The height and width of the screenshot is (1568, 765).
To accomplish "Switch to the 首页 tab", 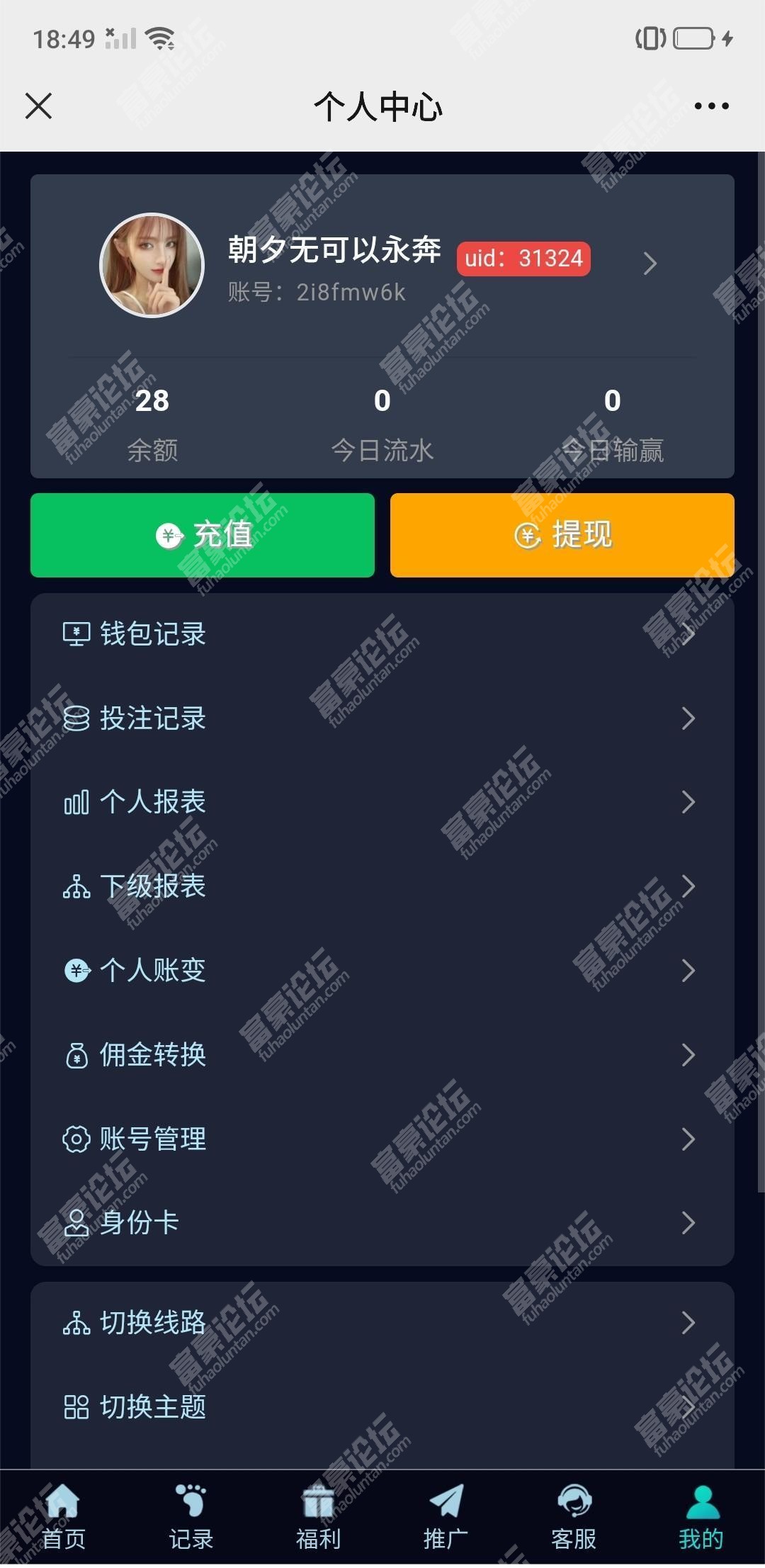I will point(64,1516).
